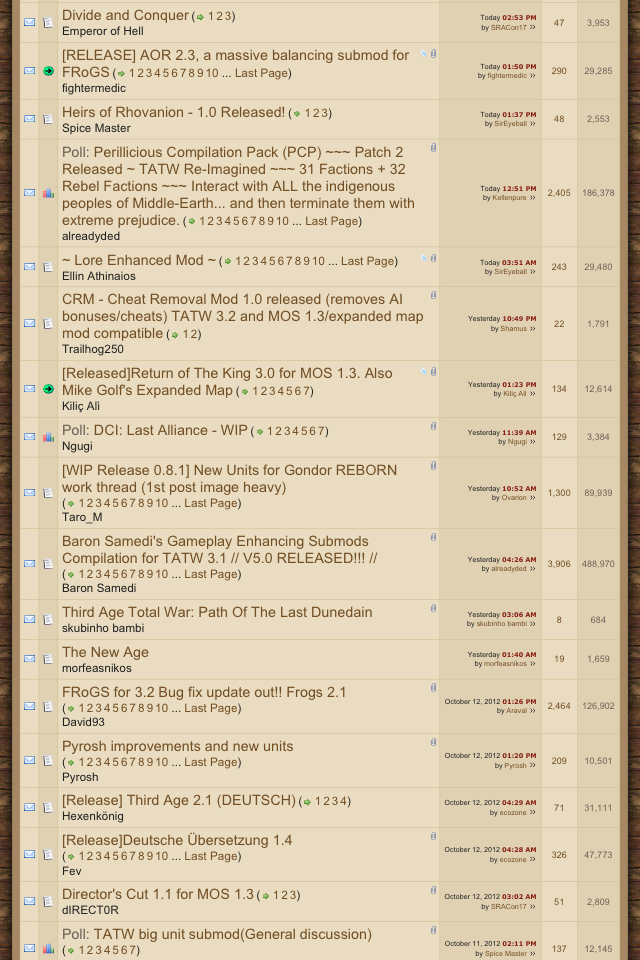Open 'Heirs of Rhovanion - 1.0 Released!' thread

[173, 112]
